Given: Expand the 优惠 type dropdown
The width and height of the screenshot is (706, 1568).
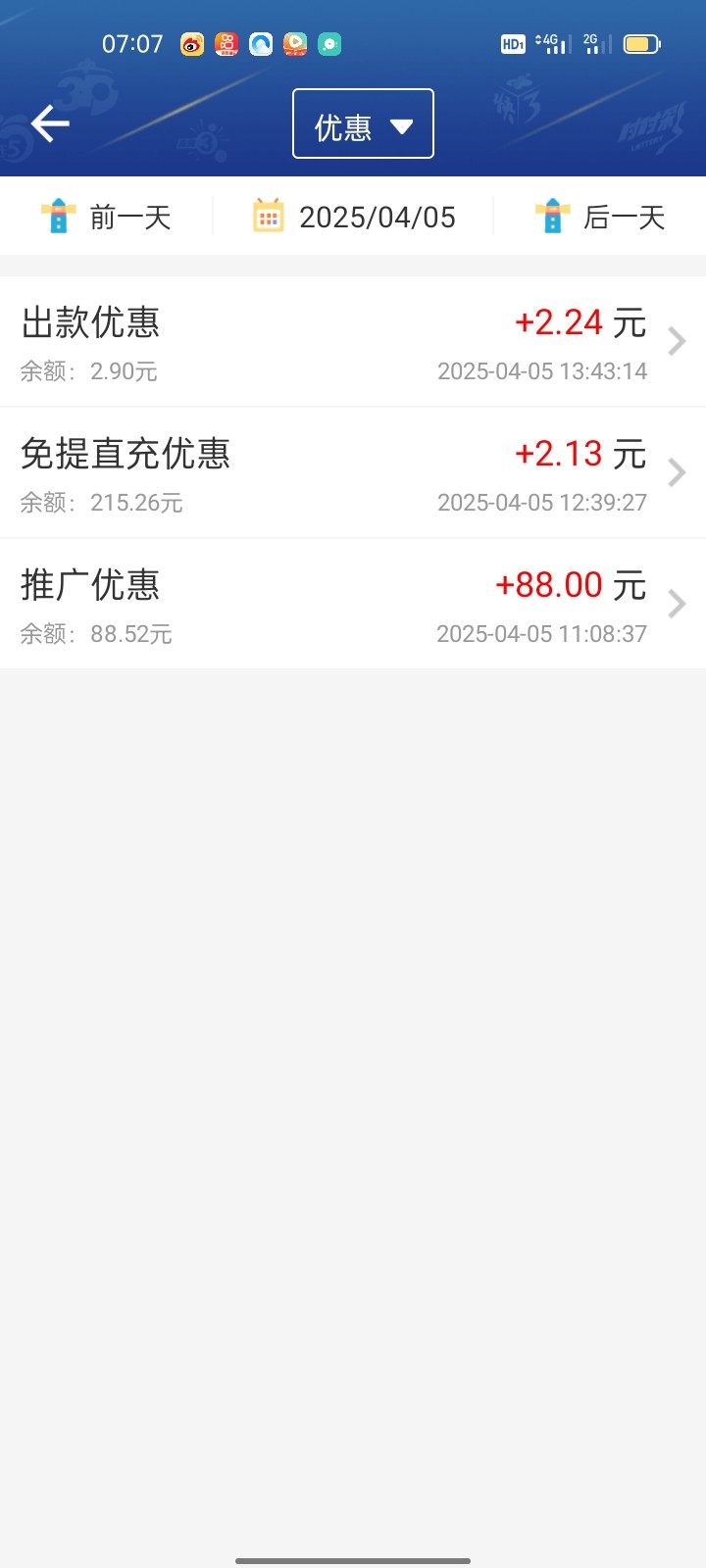Looking at the screenshot, I should [363, 124].
